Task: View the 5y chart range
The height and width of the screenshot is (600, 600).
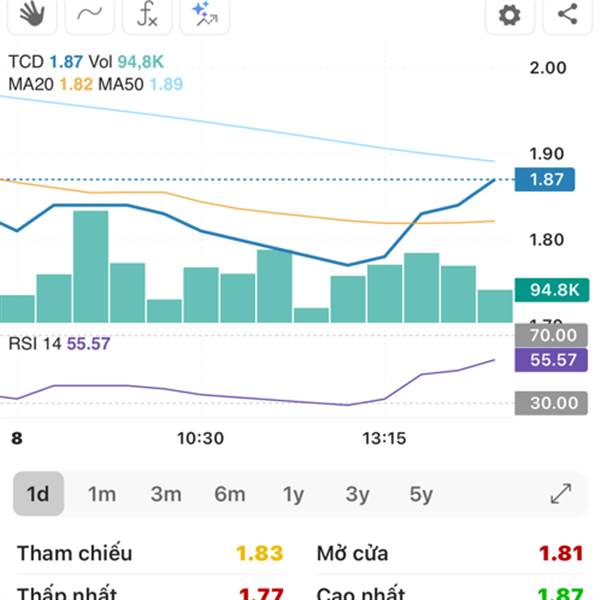Action: pyautogui.click(x=421, y=494)
